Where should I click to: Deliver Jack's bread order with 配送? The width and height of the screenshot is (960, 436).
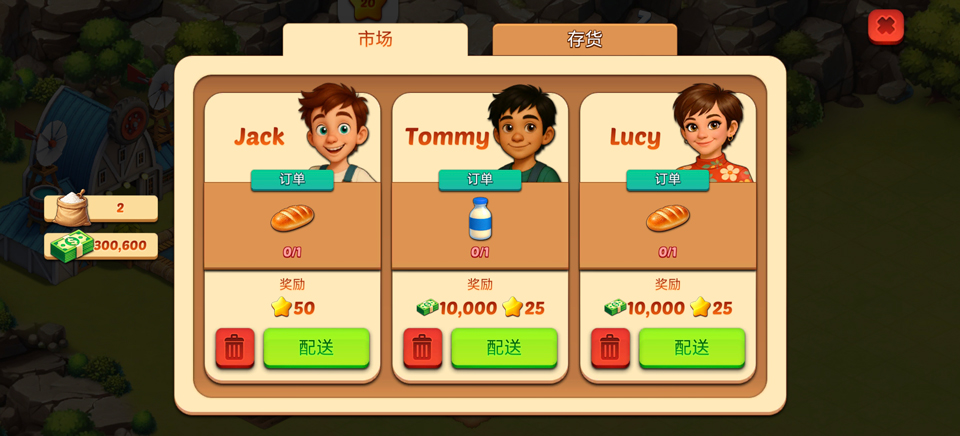[x=316, y=347]
